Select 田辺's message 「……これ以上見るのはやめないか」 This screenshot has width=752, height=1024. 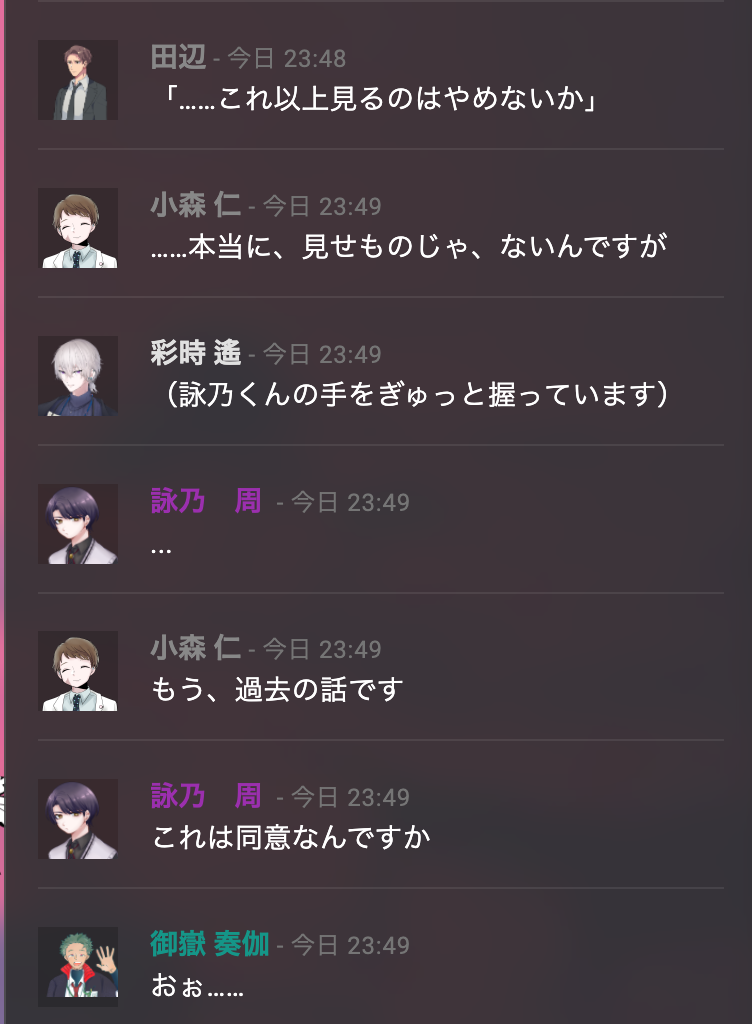point(374,101)
